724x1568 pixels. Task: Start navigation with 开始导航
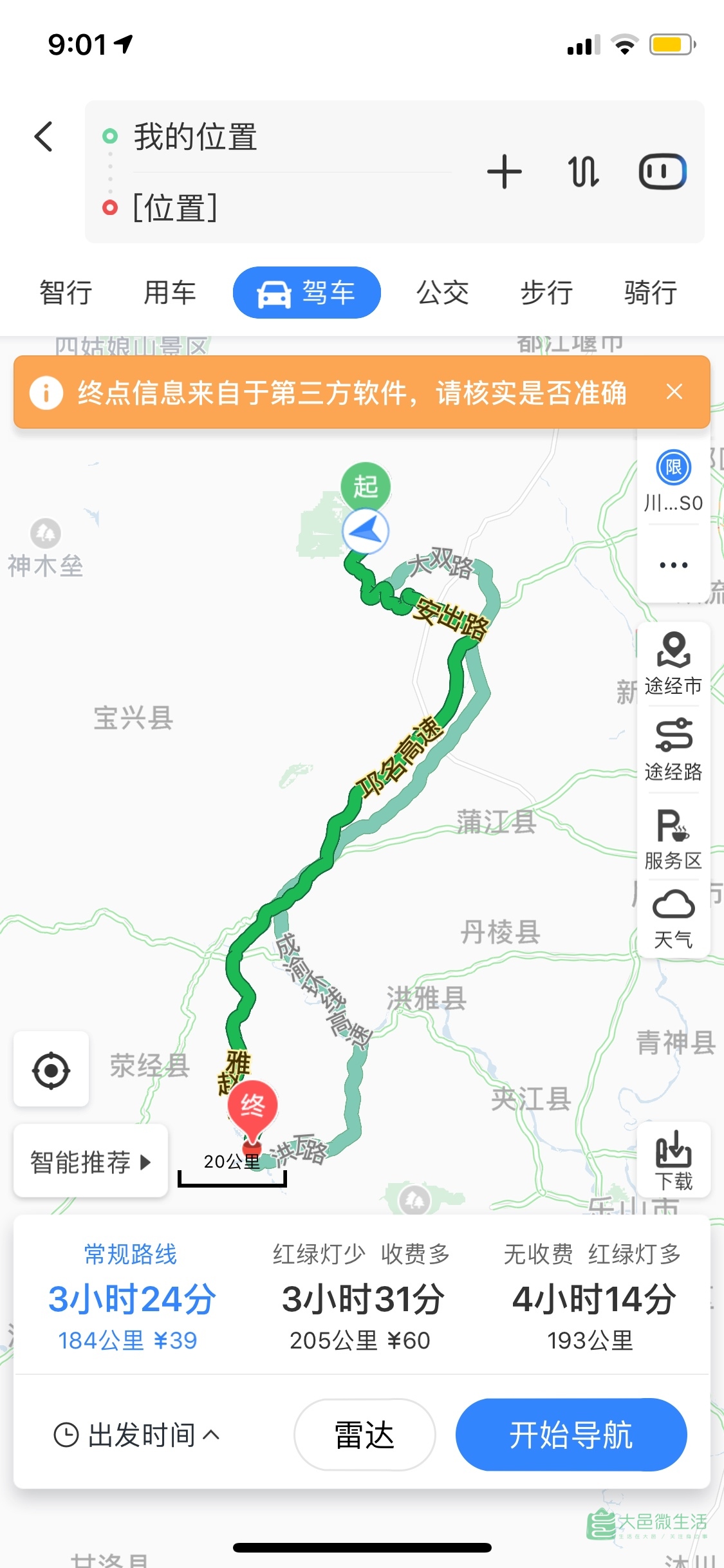571,1435
